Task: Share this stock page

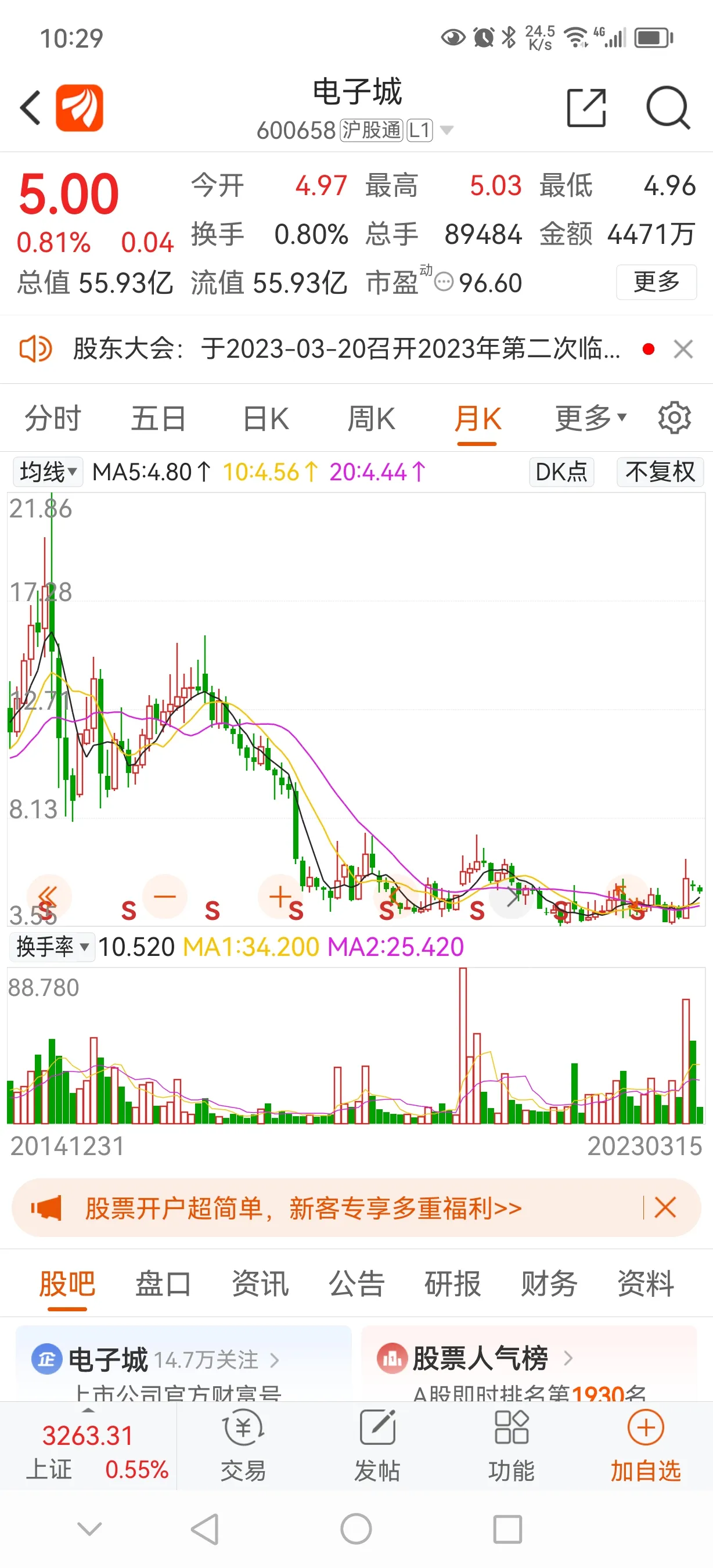Action: coord(586,108)
